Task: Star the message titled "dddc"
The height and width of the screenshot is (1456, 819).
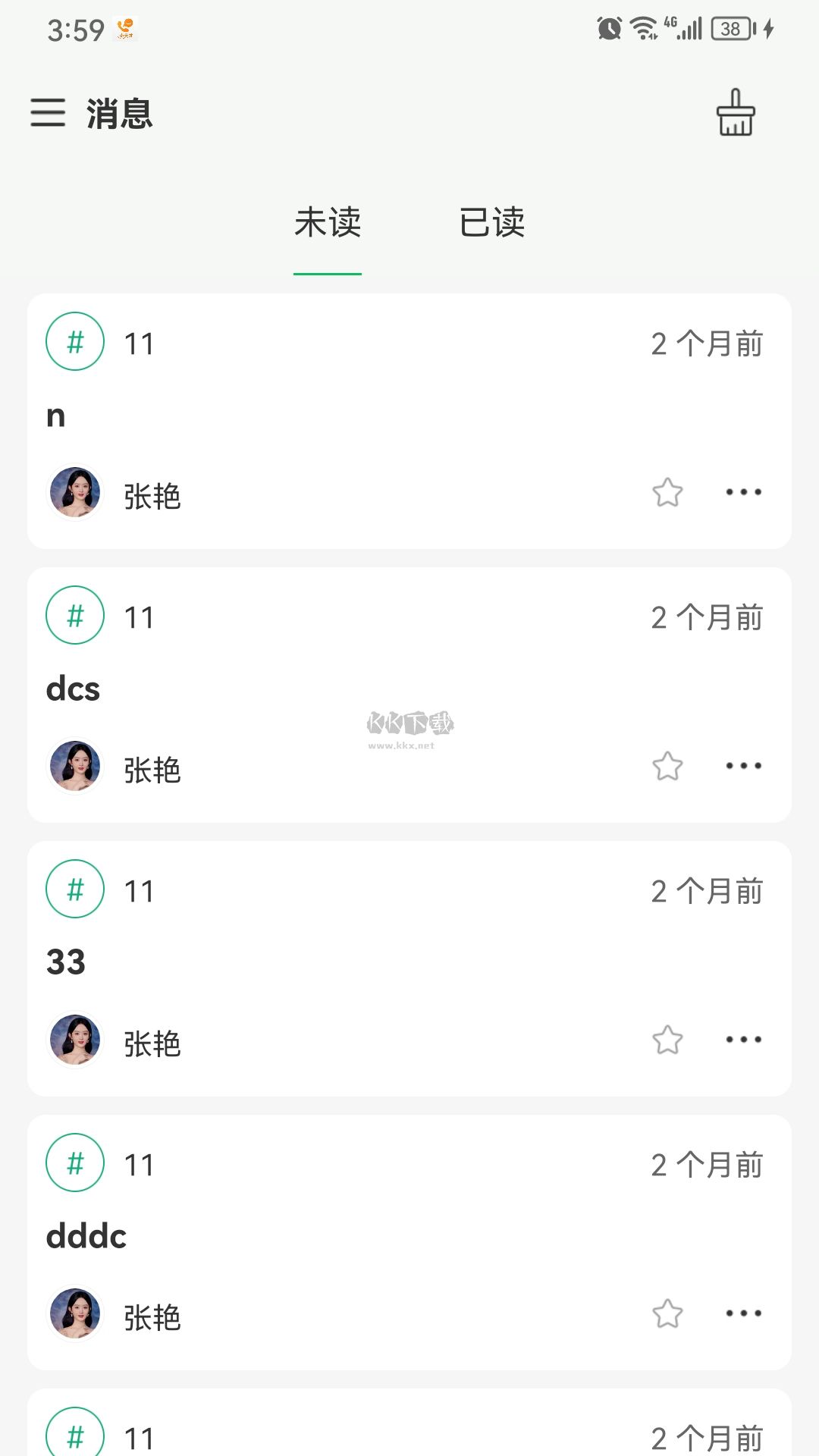Action: click(x=667, y=1314)
